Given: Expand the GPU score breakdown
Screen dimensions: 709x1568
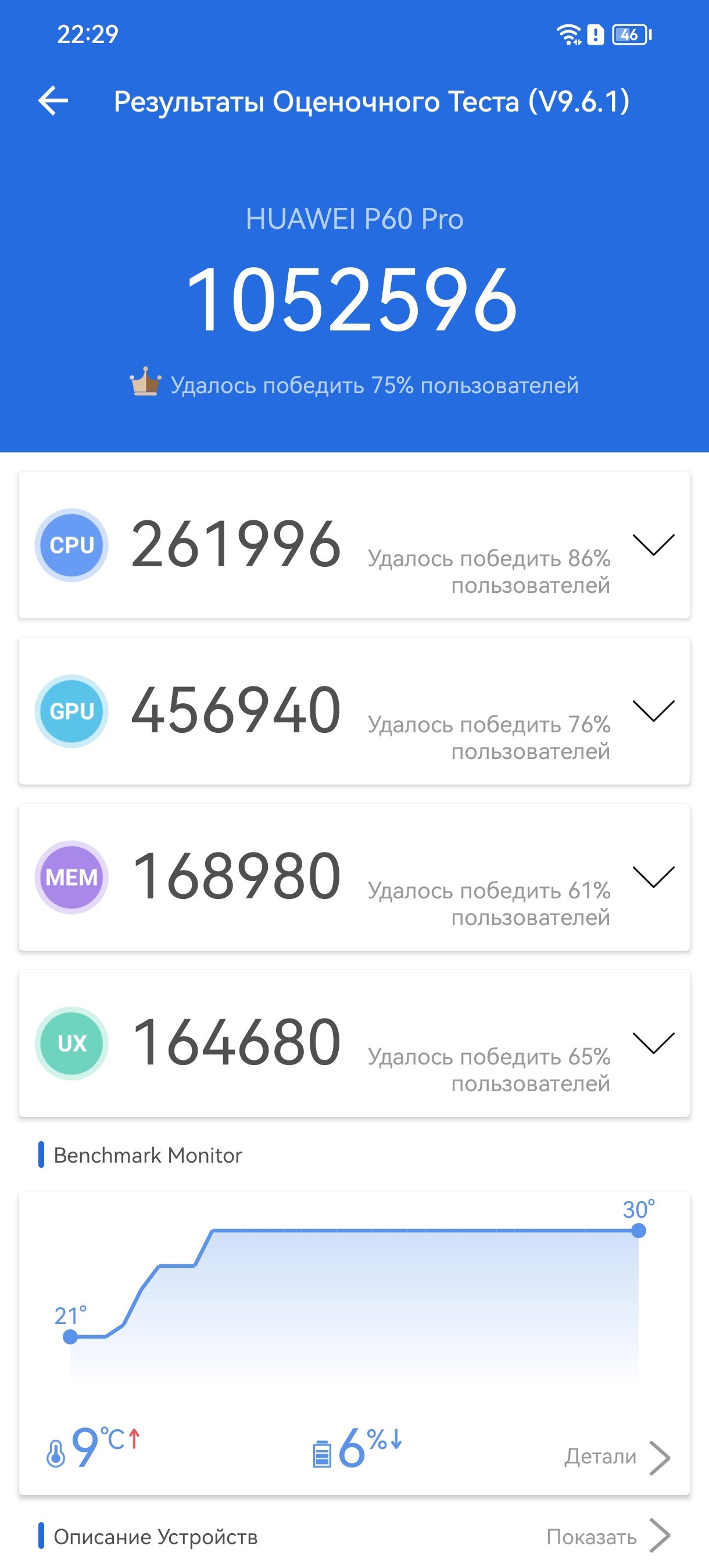Looking at the screenshot, I should (x=653, y=710).
